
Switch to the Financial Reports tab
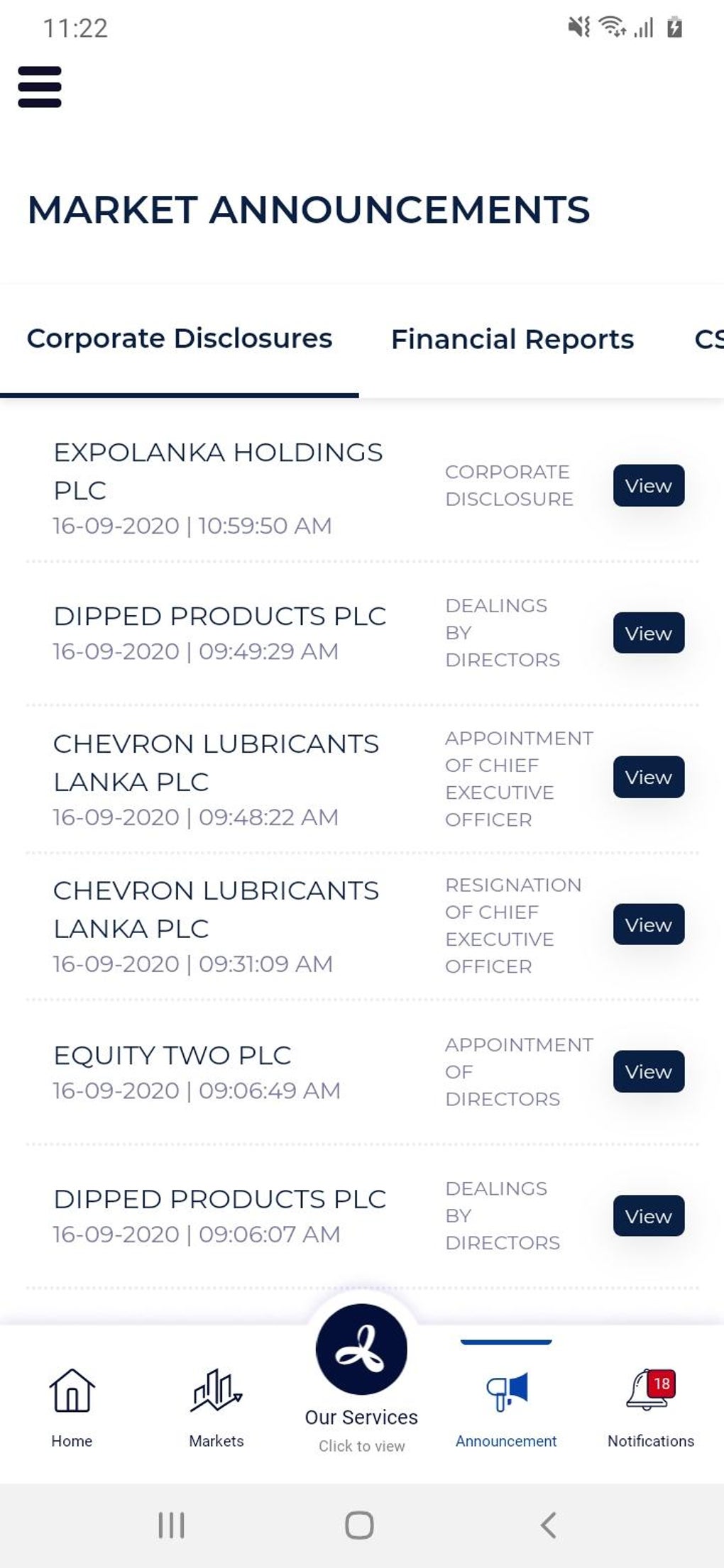[x=512, y=339]
